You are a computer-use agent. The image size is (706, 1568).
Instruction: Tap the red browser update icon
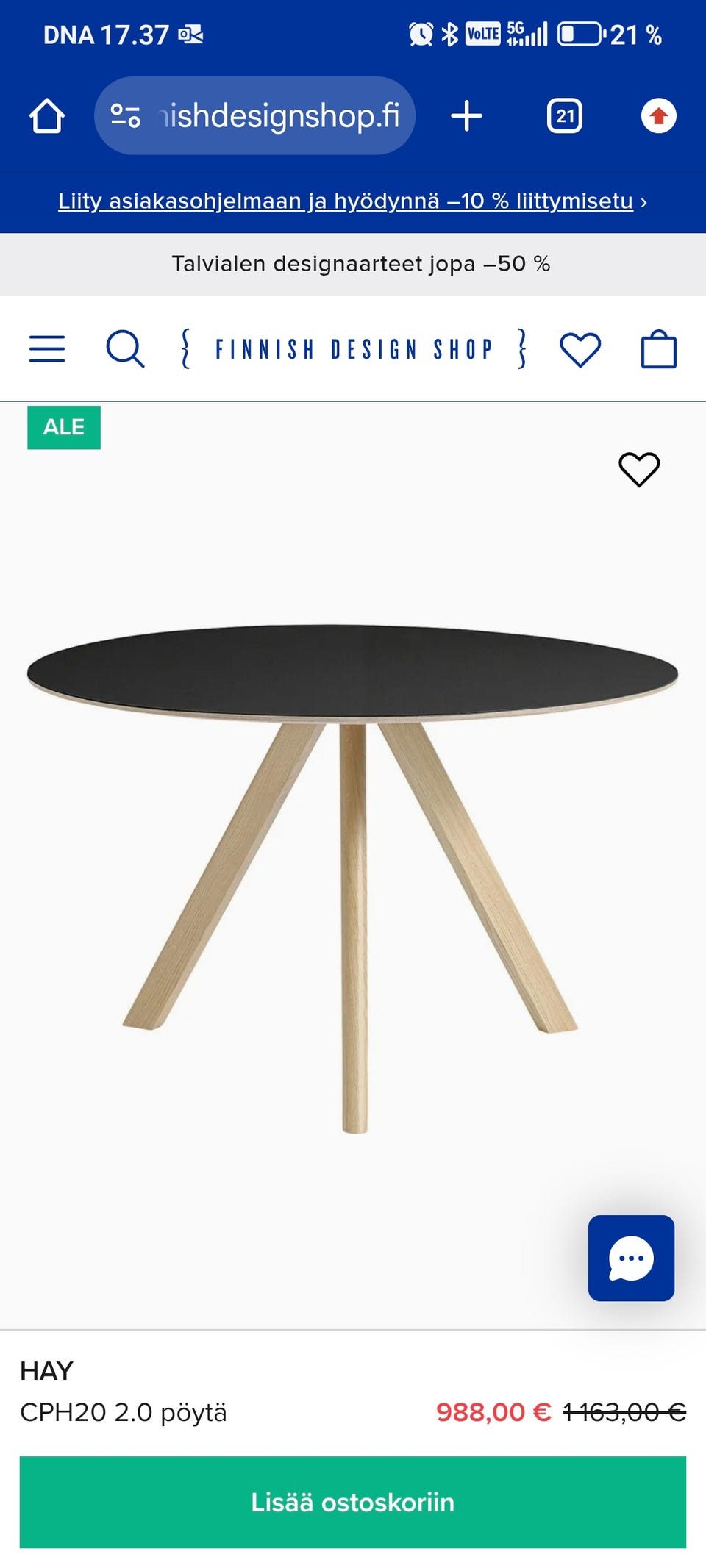tap(659, 116)
